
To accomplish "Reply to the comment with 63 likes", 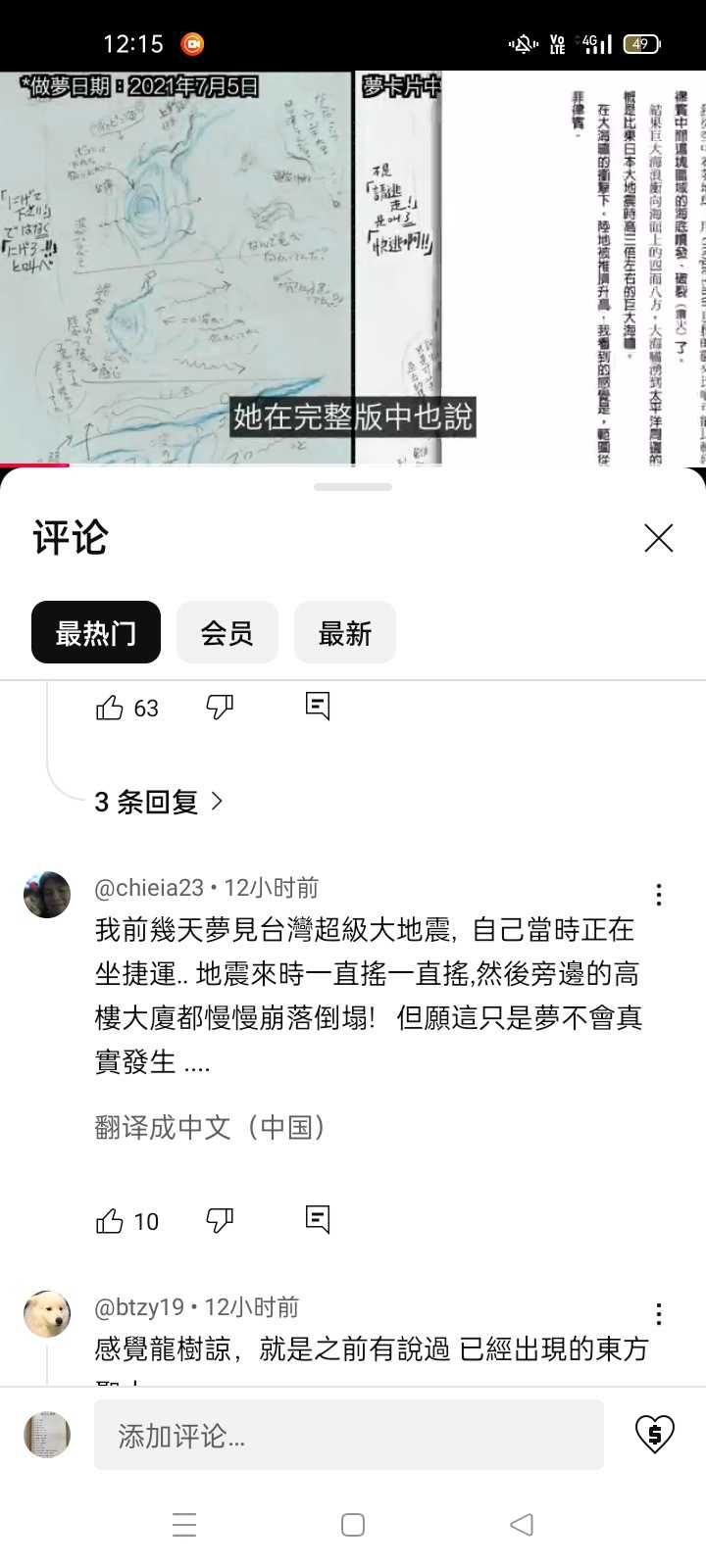I will click(x=318, y=707).
